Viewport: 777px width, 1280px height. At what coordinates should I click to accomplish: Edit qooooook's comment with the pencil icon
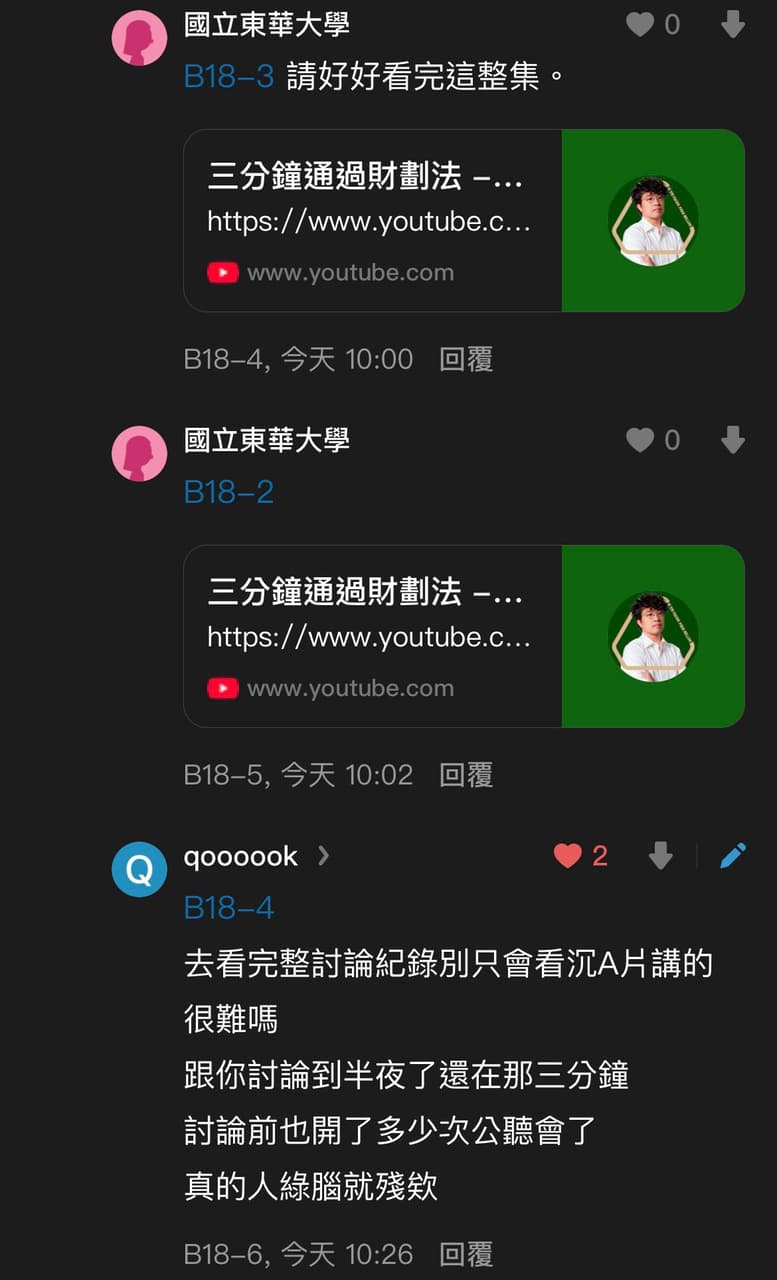point(733,856)
